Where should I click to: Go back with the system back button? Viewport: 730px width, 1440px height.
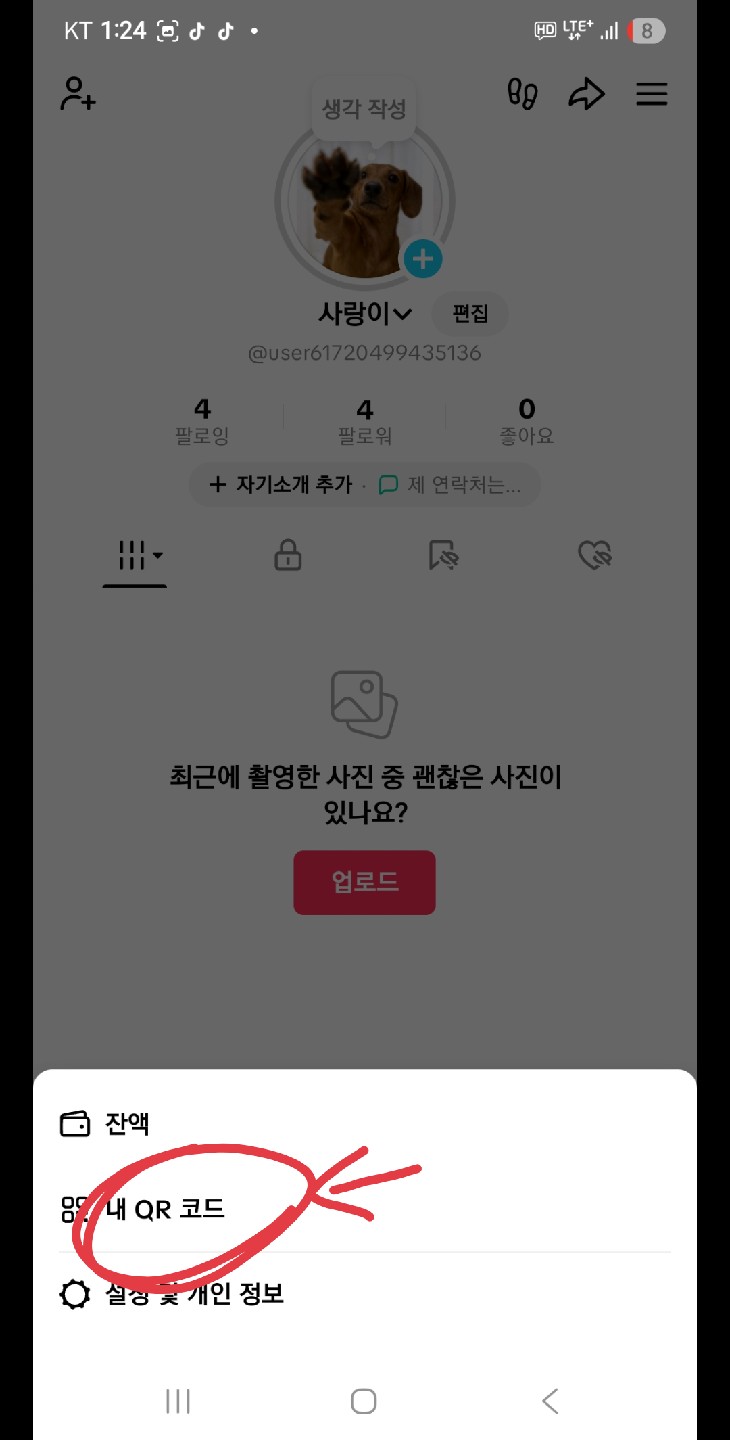click(549, 1401)
